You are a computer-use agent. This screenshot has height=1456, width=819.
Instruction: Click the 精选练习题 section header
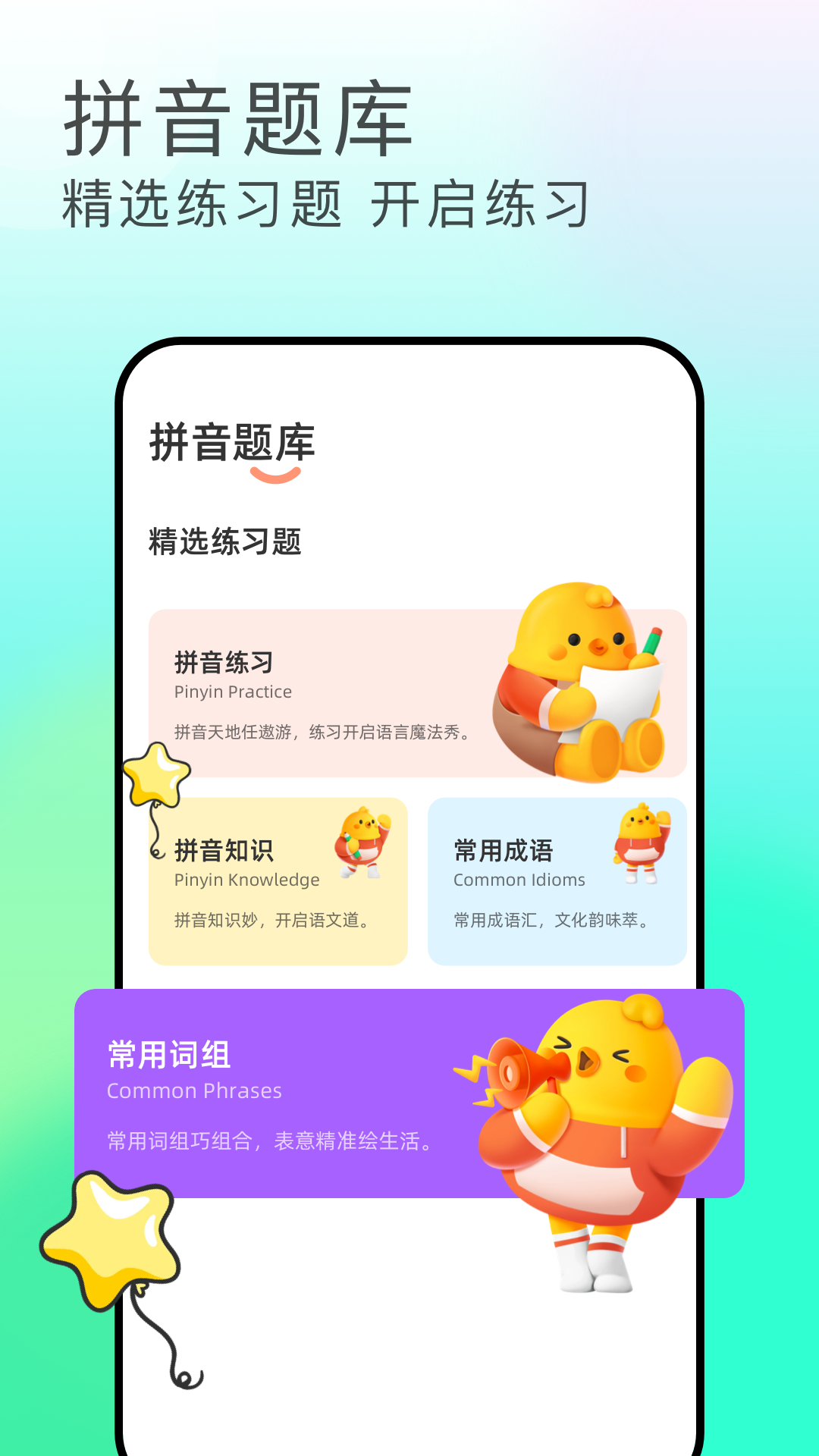pos(226,538)
